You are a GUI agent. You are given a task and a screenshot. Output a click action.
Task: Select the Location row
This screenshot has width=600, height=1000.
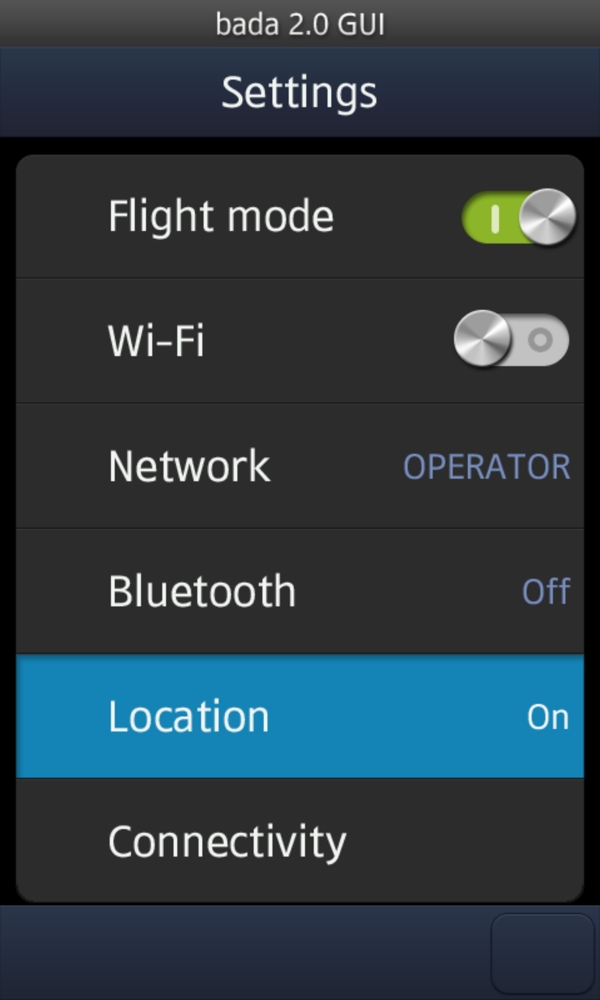click(x=300, y=716)
